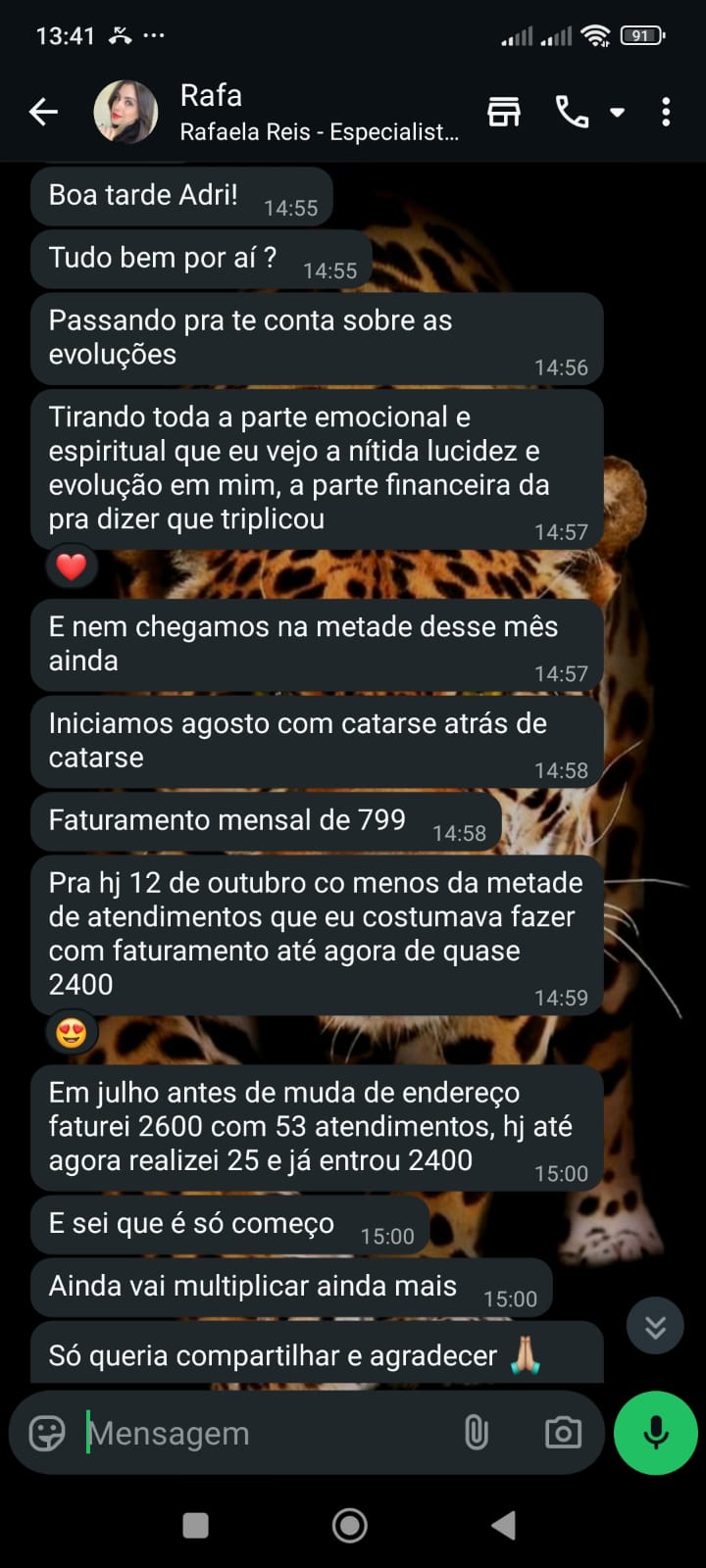Jump to the latest messages with the down arrow
706x1568 pixels.
[x=655, y=1326]
